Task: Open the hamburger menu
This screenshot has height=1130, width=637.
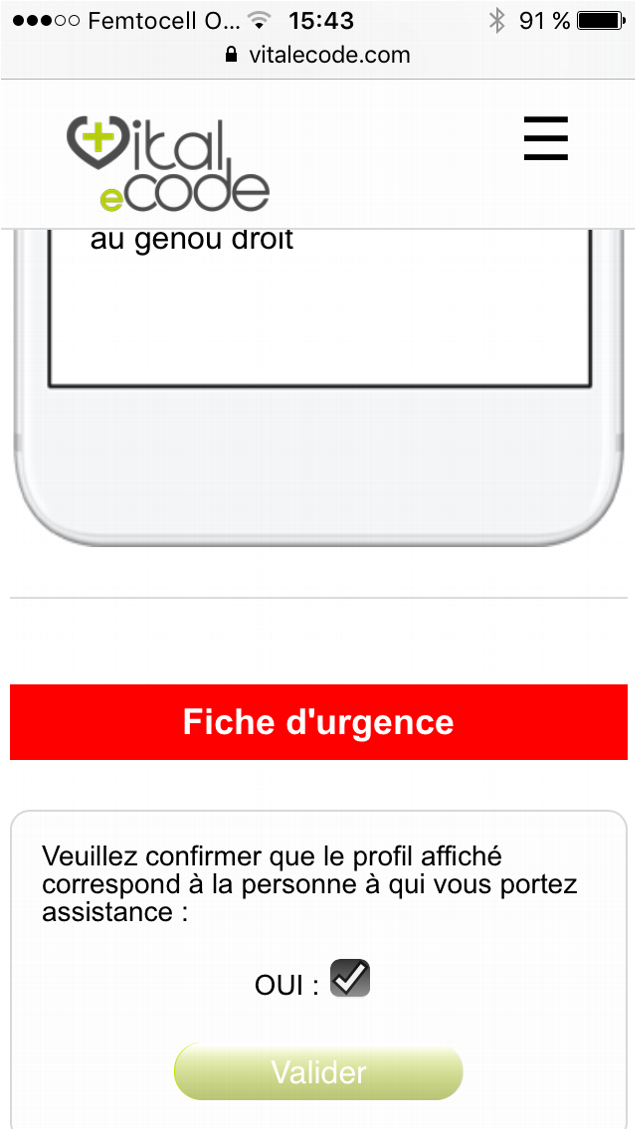Action: tap(545, 138)
